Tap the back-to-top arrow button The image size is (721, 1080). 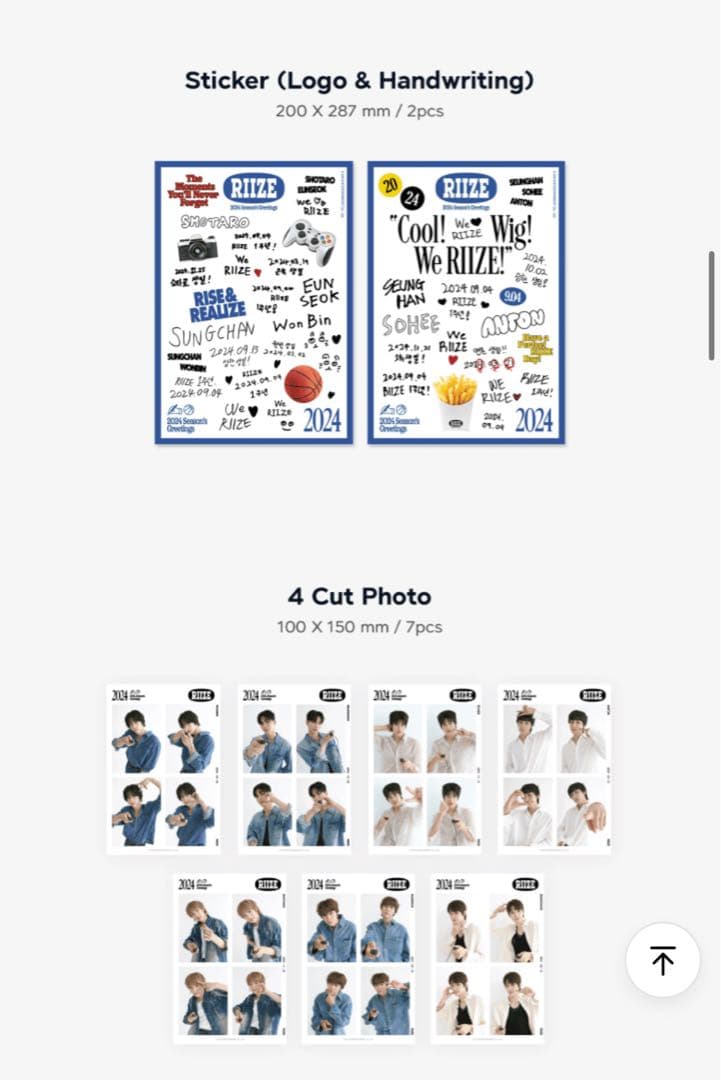click(662, 960)
